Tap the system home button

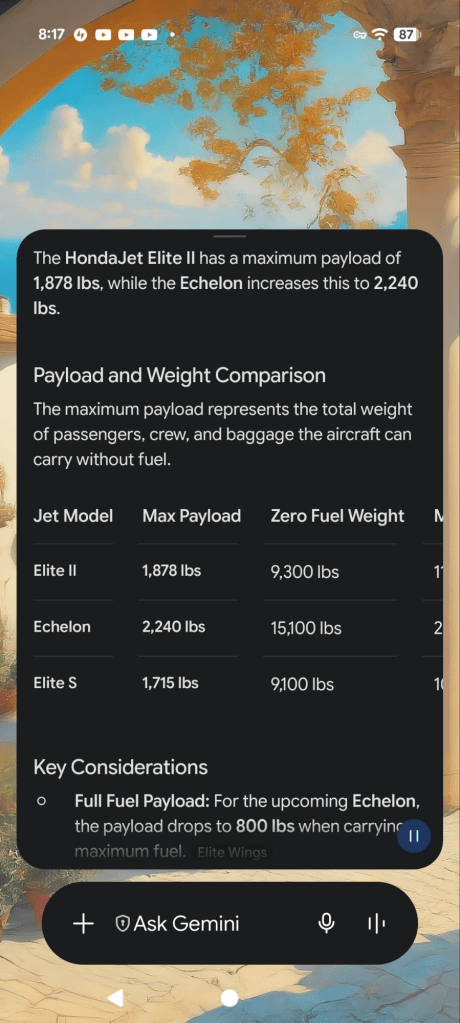(x=230, y=998)
